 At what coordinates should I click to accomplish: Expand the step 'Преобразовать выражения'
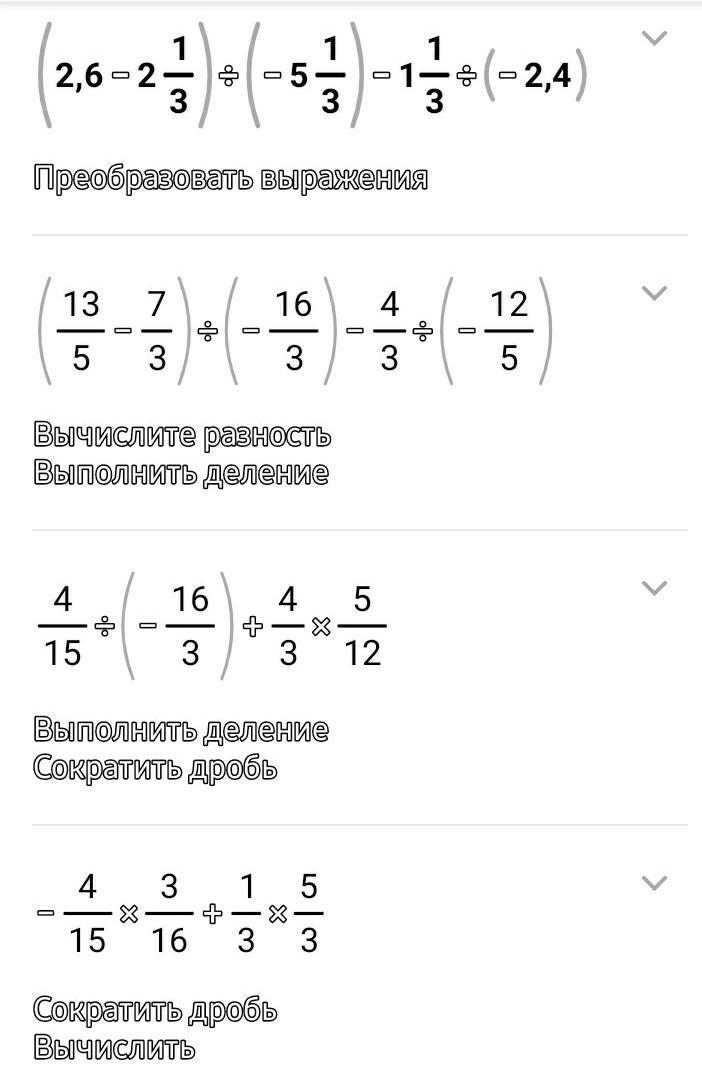[654, 39]
